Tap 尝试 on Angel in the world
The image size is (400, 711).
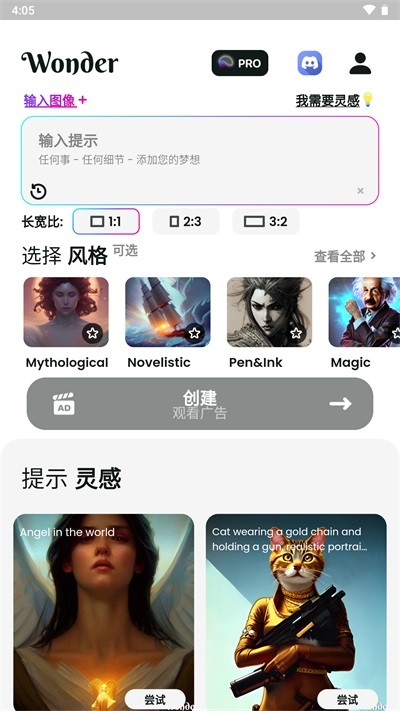pyautogui.click(x=155, y=699)
